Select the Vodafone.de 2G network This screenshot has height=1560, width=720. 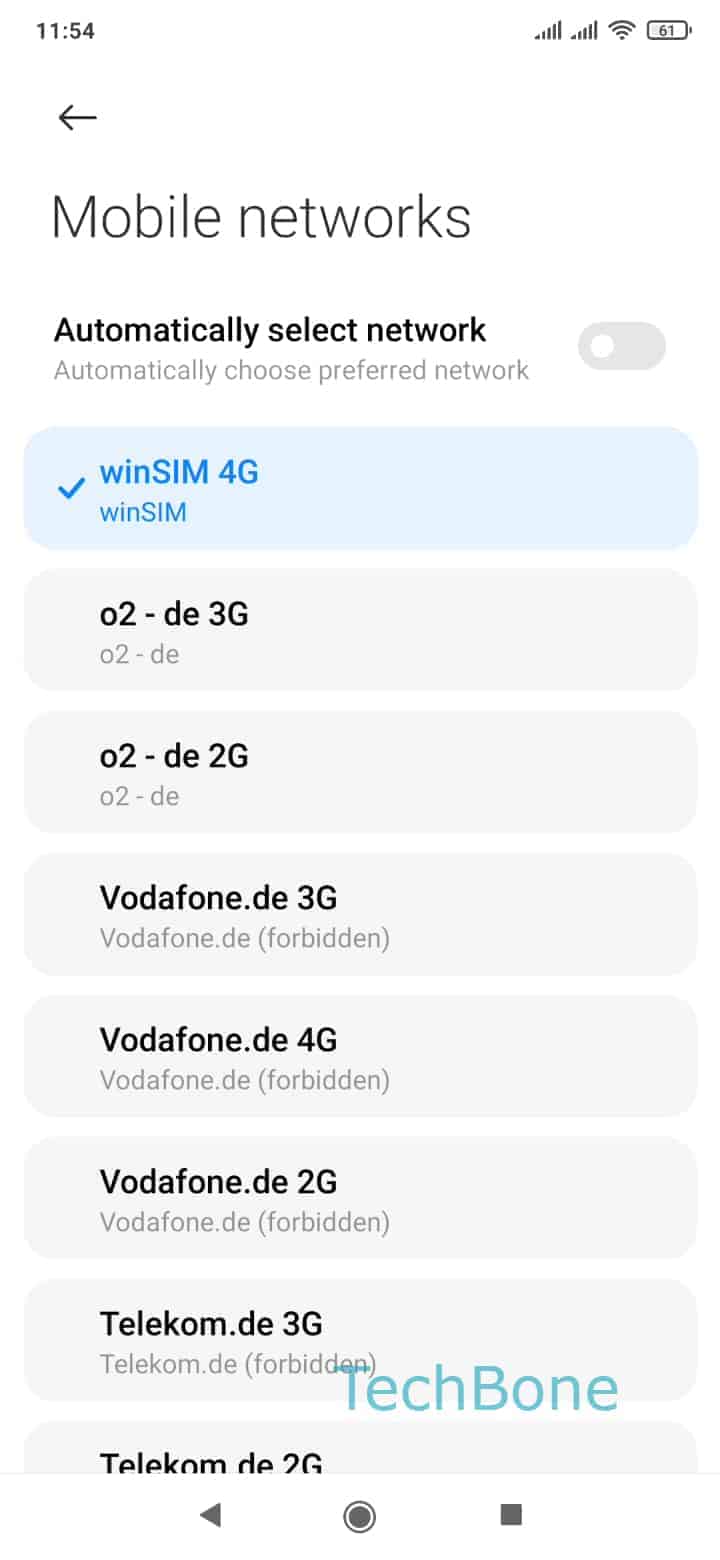[x=360, y=1198]
